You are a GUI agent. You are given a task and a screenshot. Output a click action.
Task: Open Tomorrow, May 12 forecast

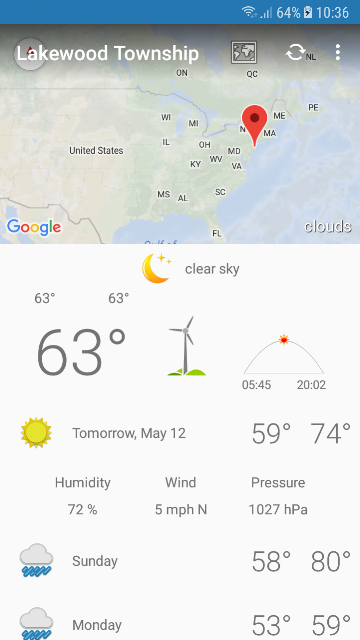pos(180,433)
